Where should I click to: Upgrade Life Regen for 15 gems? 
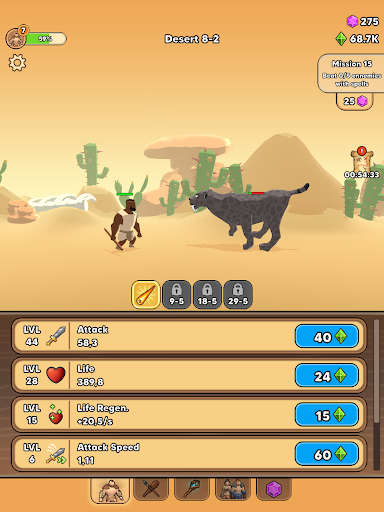(327, 415)
